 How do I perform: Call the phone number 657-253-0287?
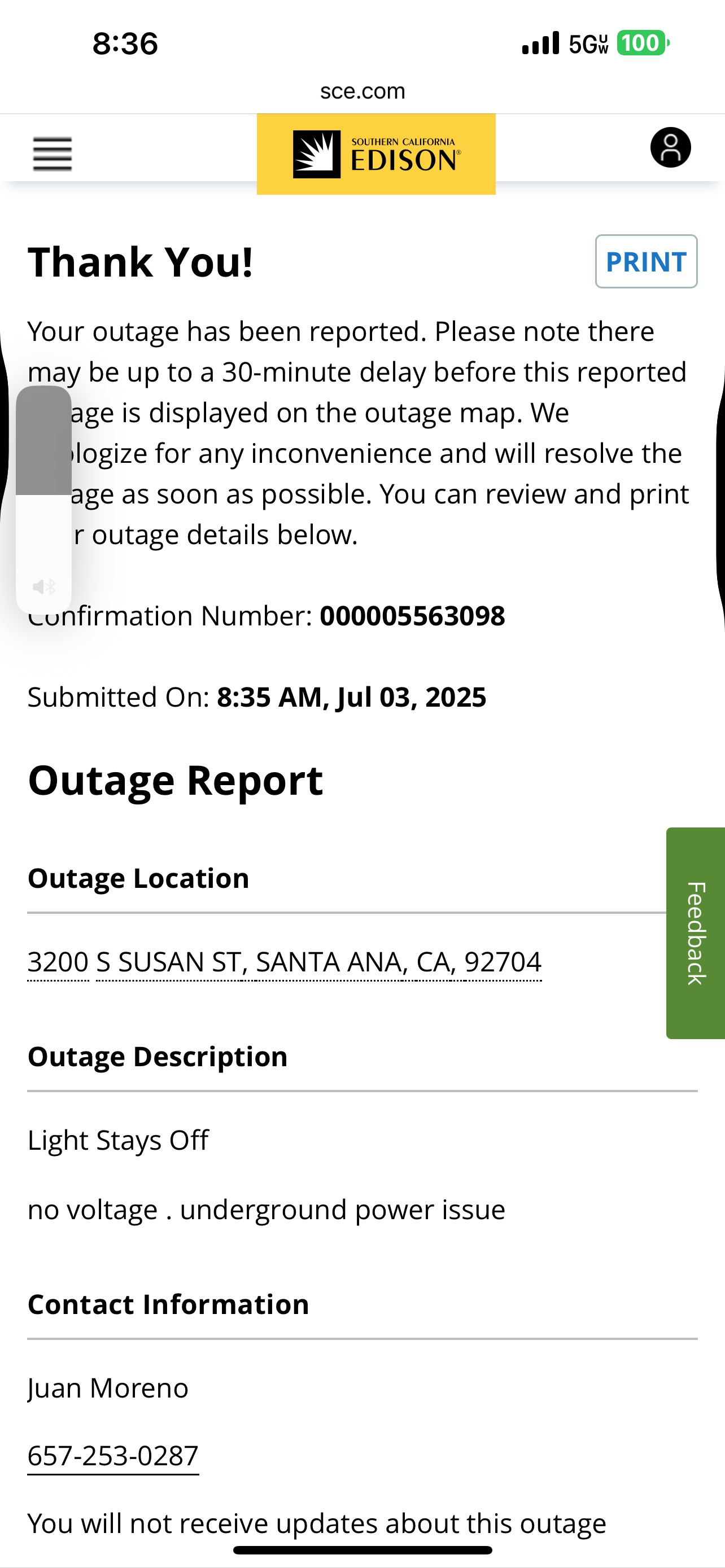tap(113, 1456)
